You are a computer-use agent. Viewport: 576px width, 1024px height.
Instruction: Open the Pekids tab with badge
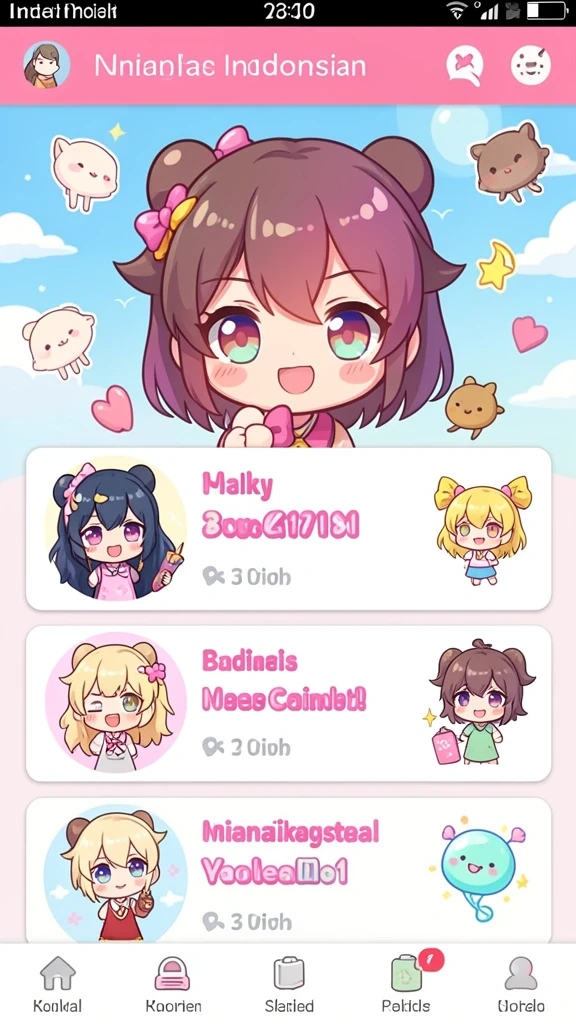pos(406,984)
